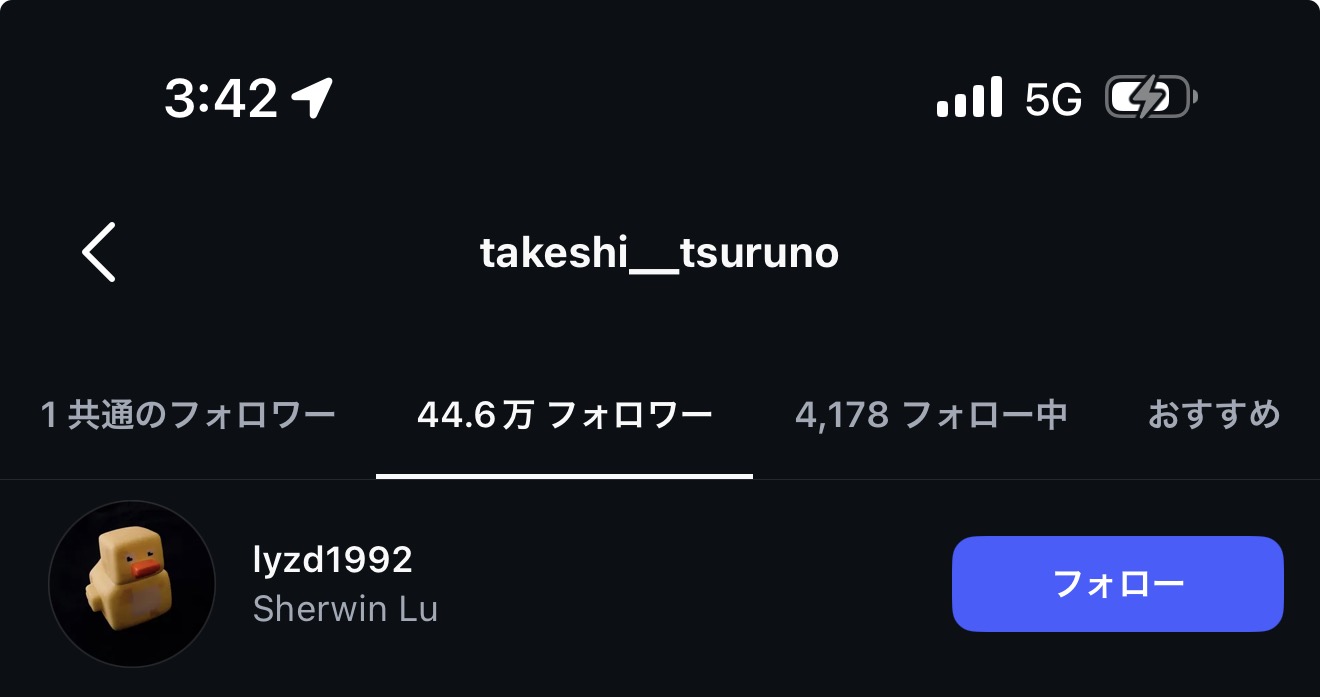Screen dimensions: 1320x697
Task: Switch to the 共通のフォロワー tab
Action: point(188,414)
